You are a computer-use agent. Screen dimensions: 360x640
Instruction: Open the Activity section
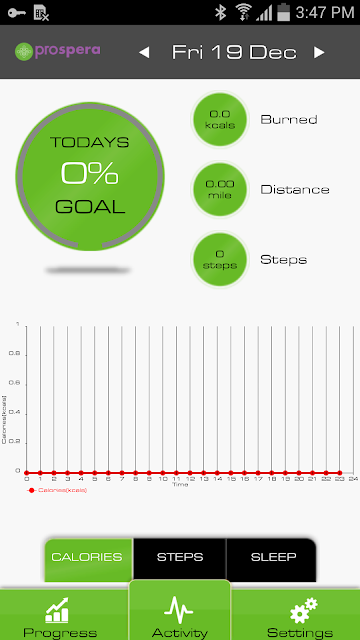pyautogui.click(x=180, y=610)
